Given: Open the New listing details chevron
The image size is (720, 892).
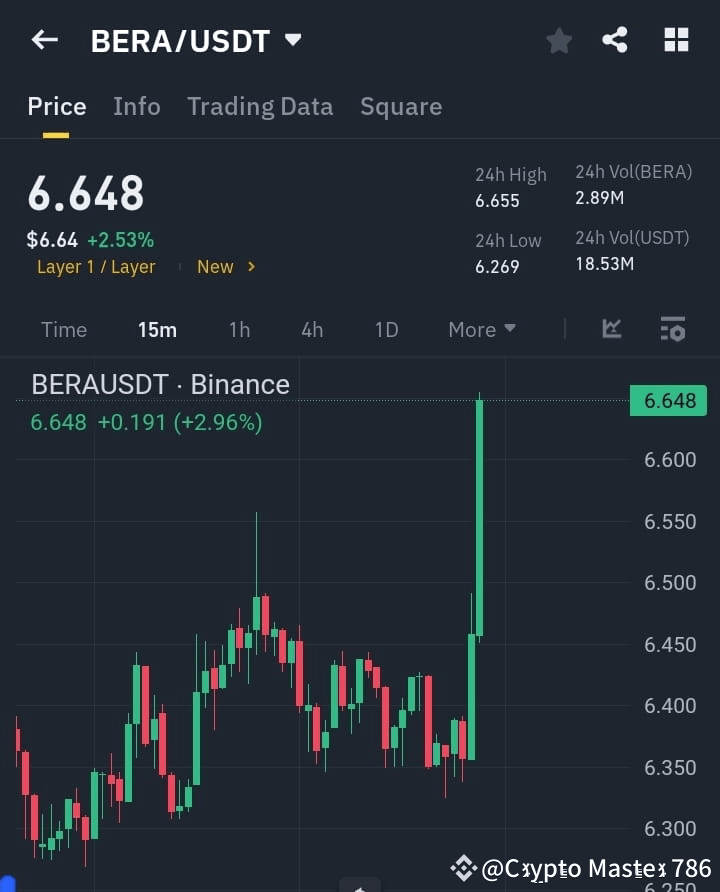Looking at the screenshot, I should [249, 267].
